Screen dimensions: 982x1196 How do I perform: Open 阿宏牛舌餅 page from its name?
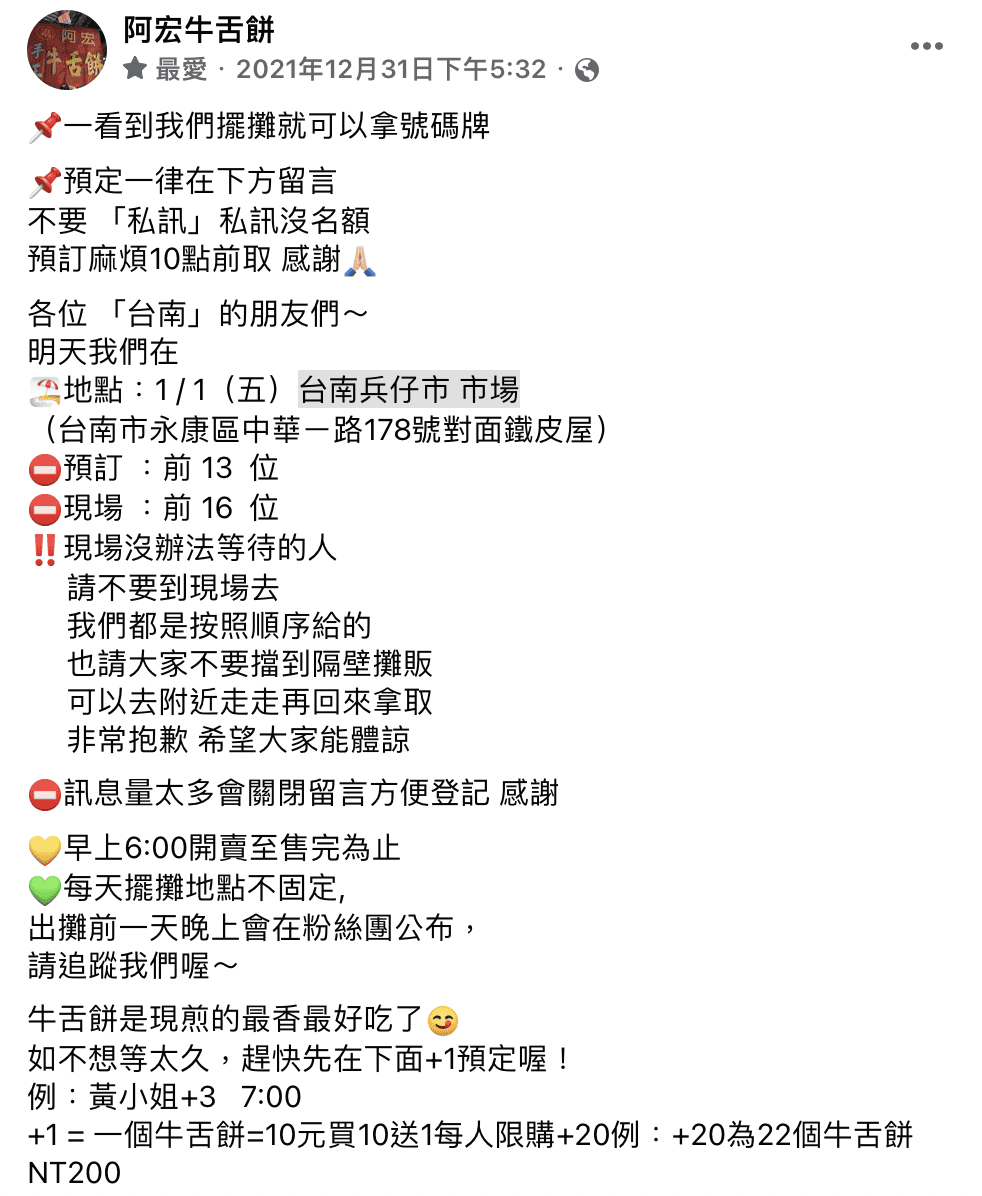click(198, 31)
